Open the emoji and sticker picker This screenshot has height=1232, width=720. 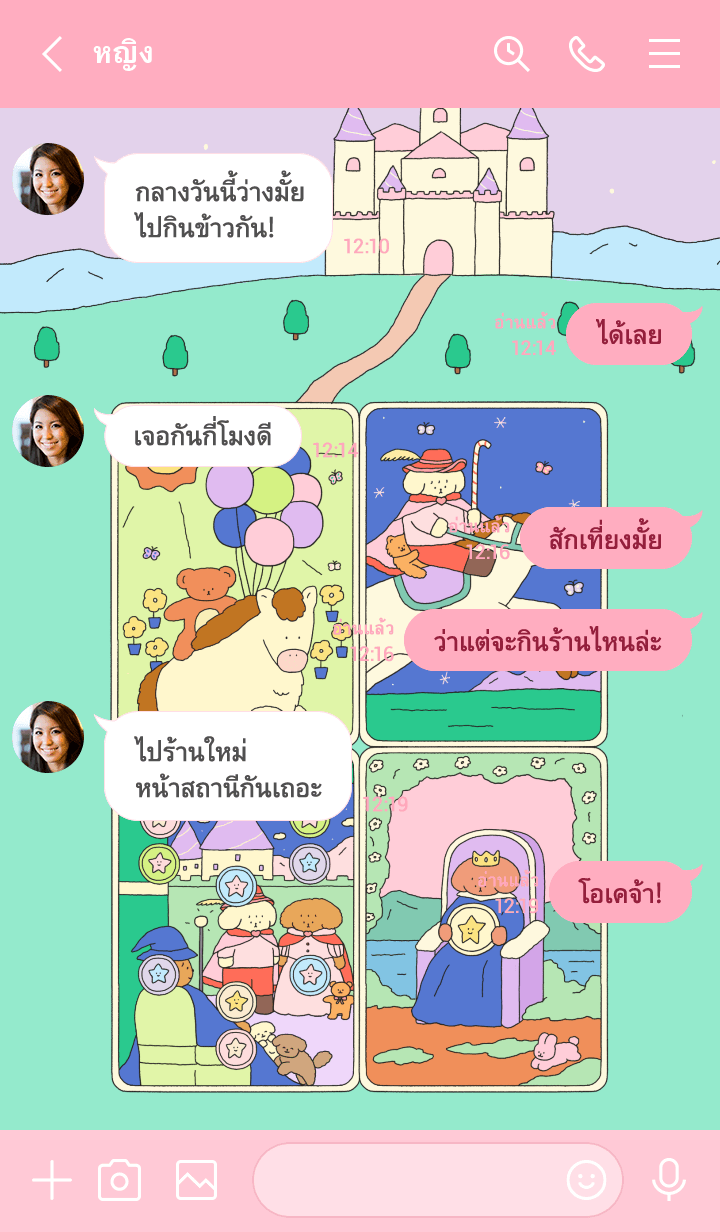(587, 1180)
